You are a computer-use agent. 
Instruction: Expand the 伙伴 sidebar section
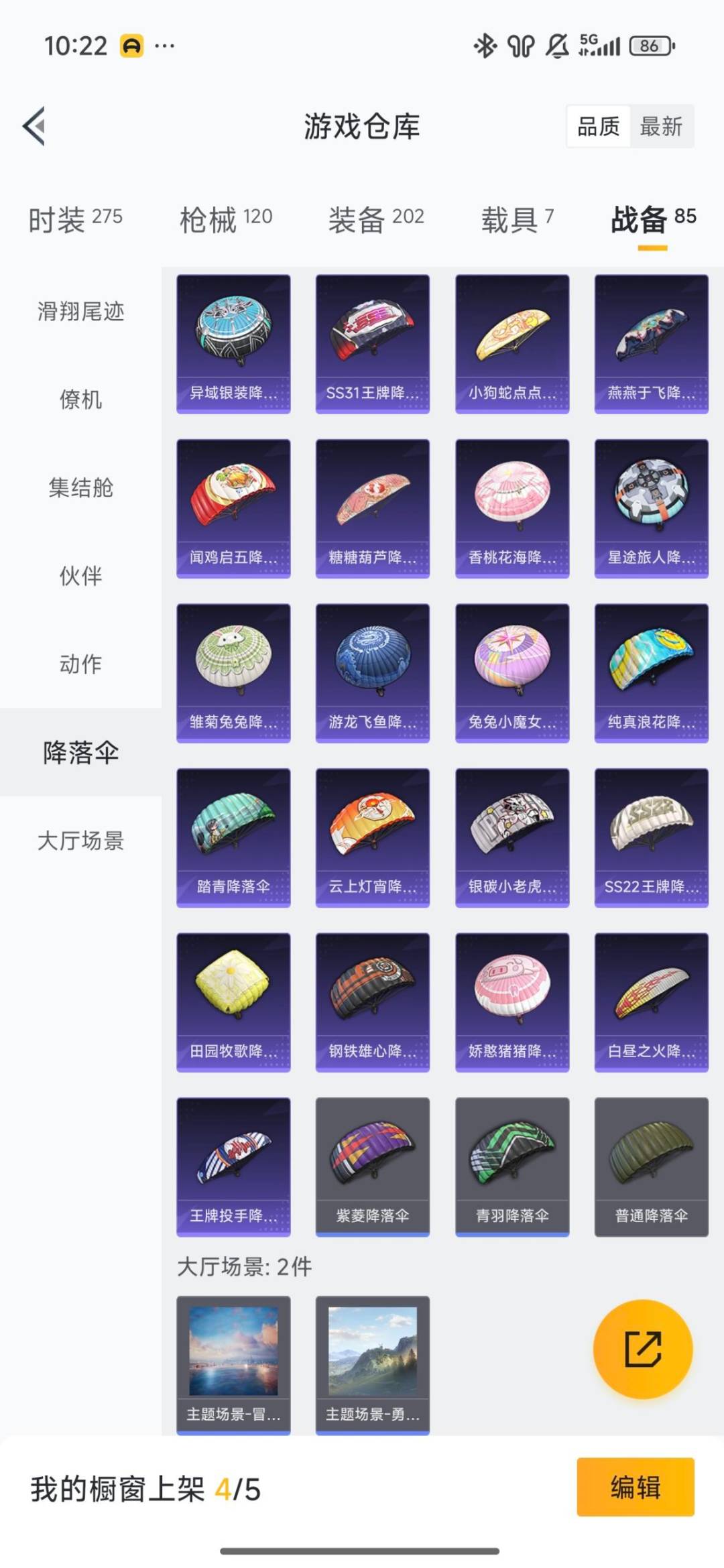pyautogui.click(x=80, y=577)
